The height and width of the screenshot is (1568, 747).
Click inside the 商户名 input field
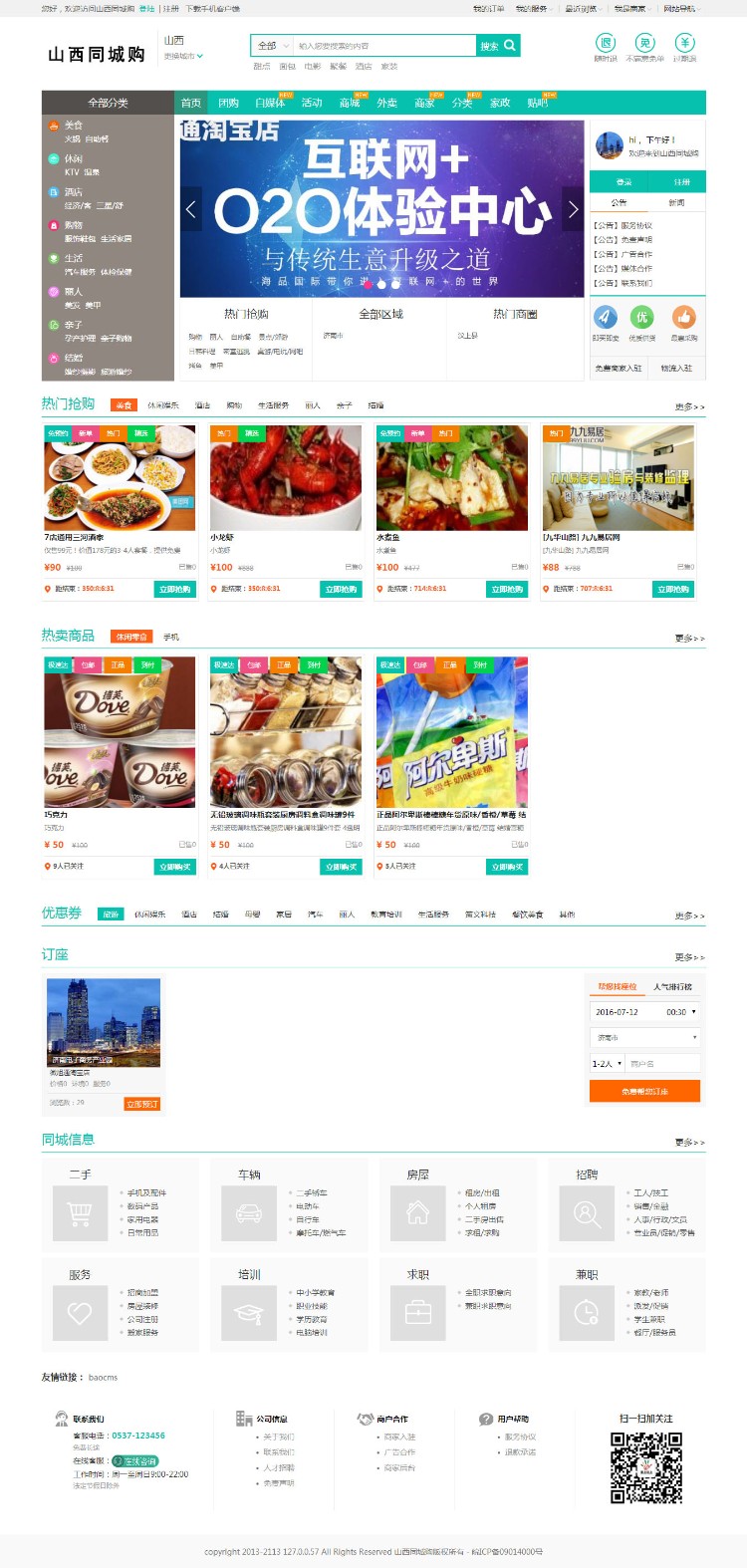[x=664, y=1063]
